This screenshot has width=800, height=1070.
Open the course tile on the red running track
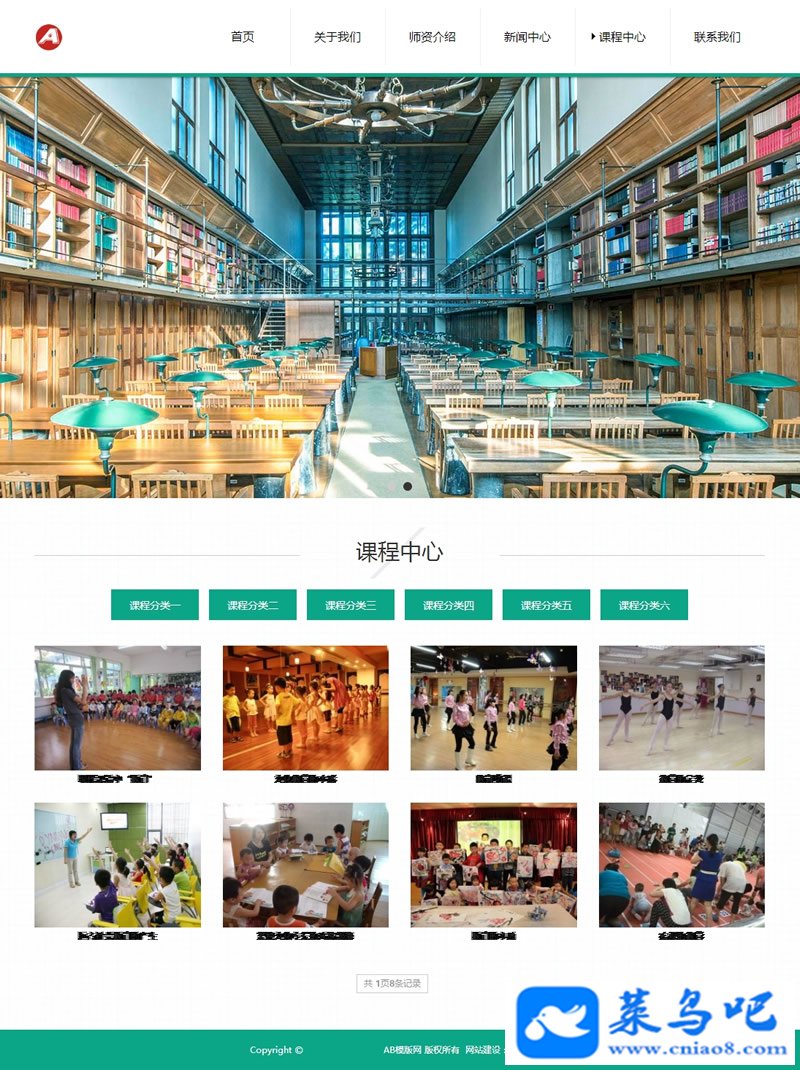(x=681, y=865)
